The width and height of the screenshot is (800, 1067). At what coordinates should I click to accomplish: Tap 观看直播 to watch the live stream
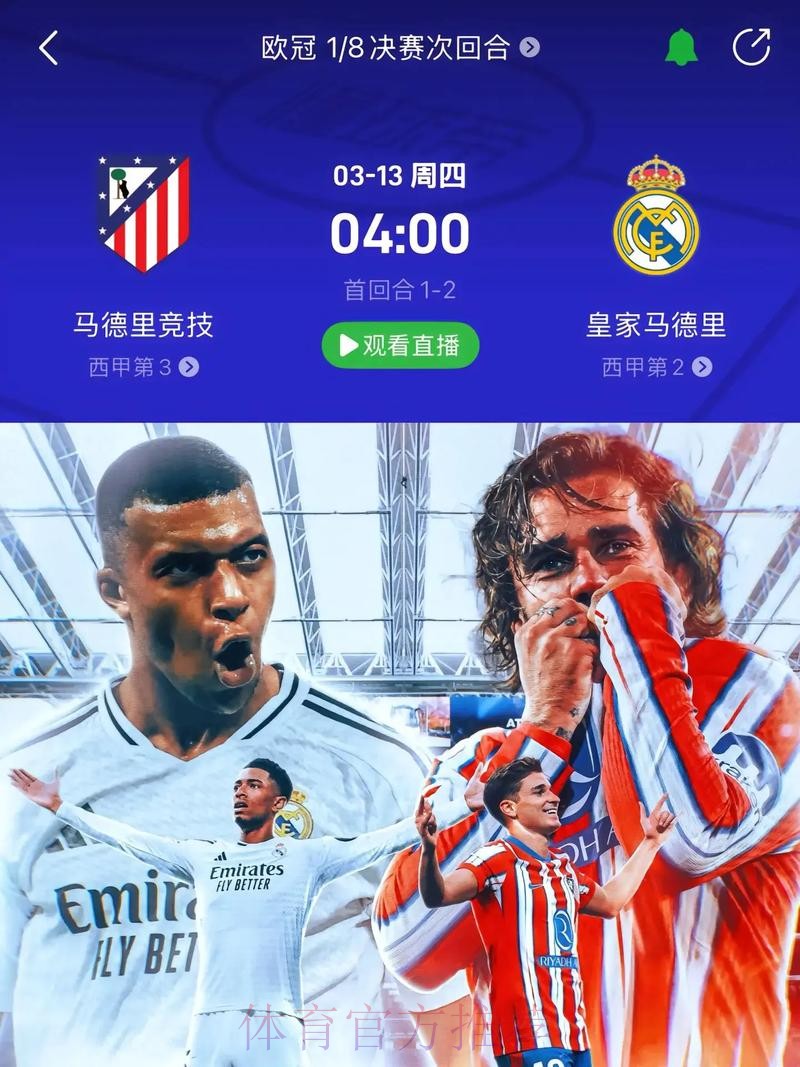[x=400, y=346]
